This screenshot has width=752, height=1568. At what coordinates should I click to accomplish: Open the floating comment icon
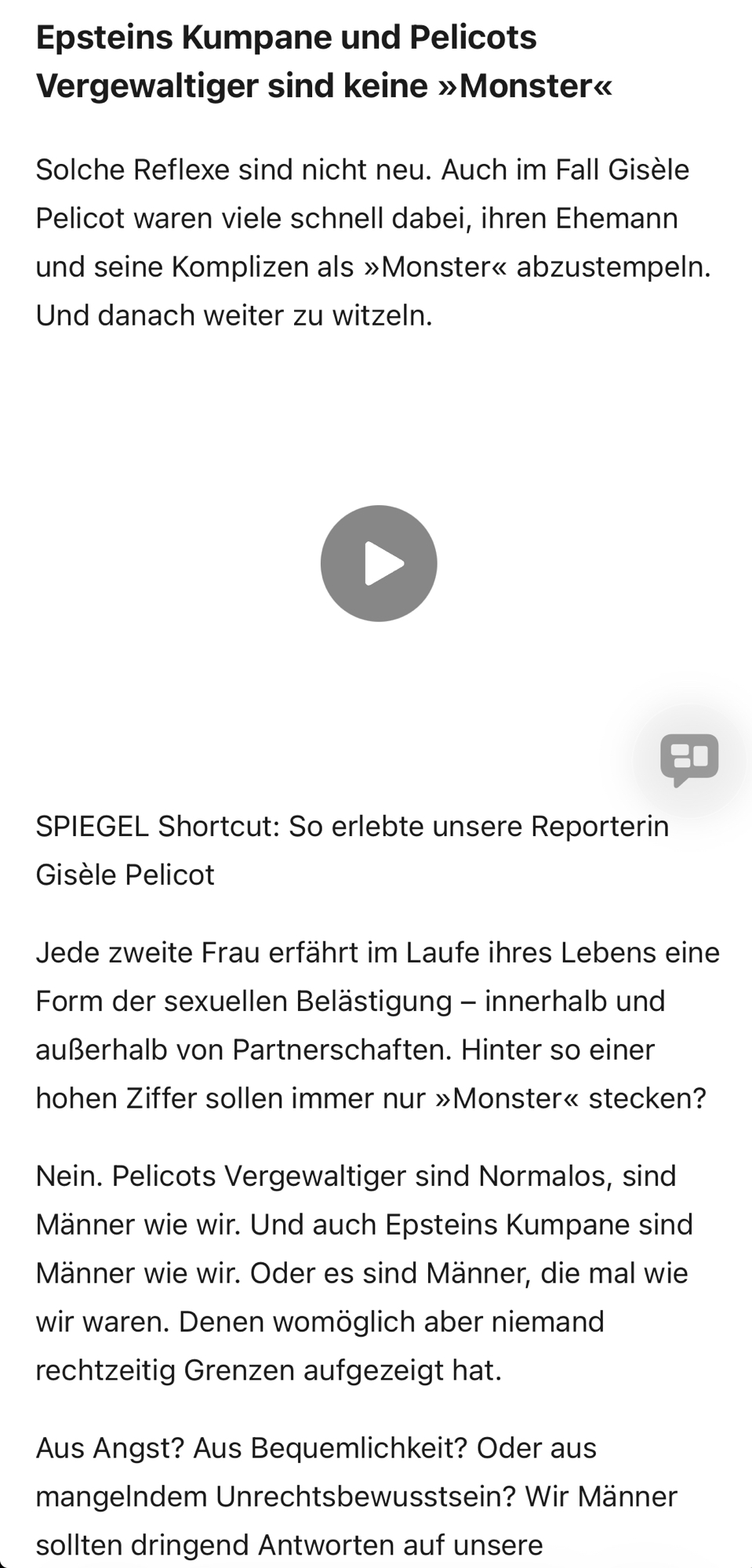click(x=689, y=759)
